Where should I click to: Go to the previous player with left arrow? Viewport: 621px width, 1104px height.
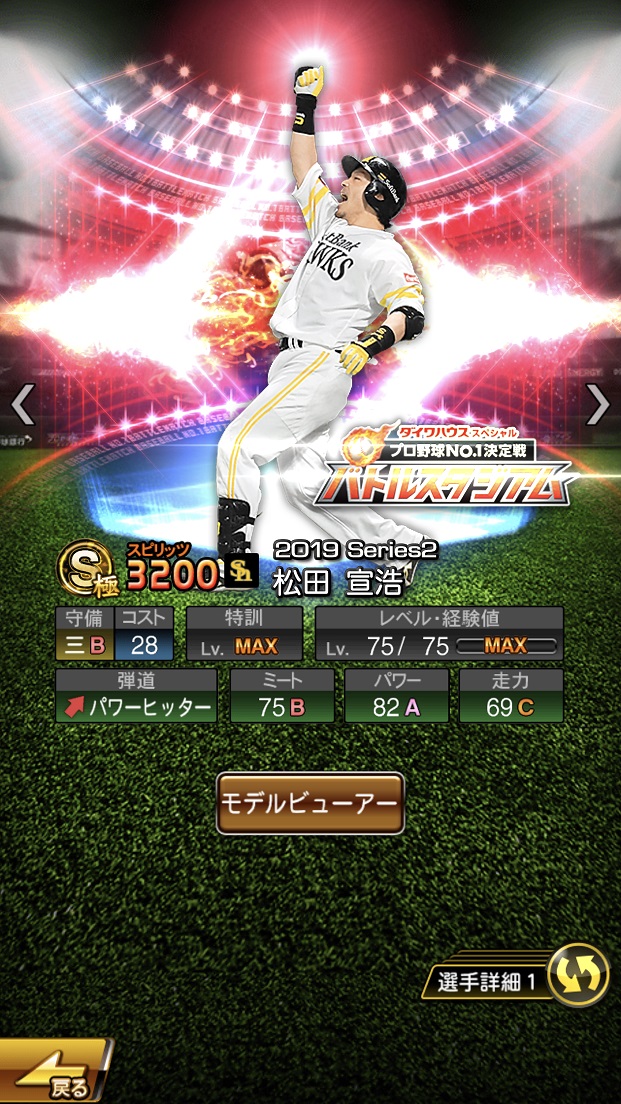coord(23,404)
